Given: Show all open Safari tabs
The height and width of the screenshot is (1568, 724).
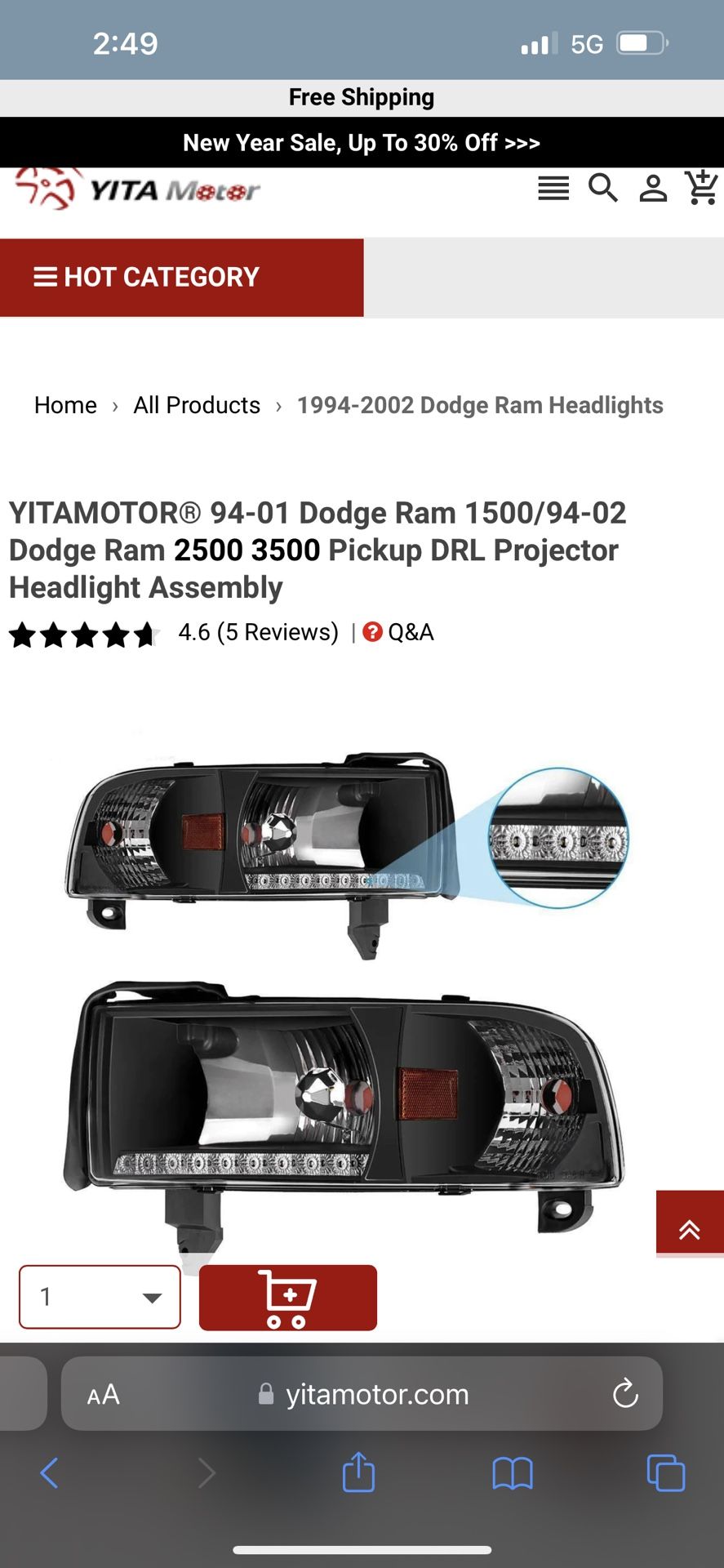Looking at the screenshot, I should point(665,1473).
